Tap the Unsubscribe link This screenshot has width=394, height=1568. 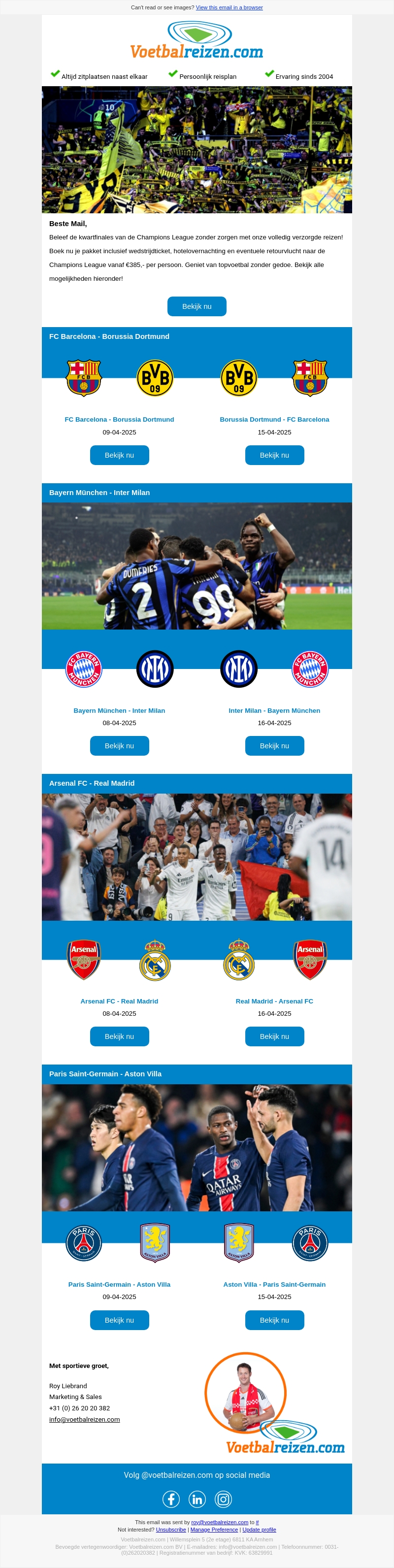coord(170,1529)
